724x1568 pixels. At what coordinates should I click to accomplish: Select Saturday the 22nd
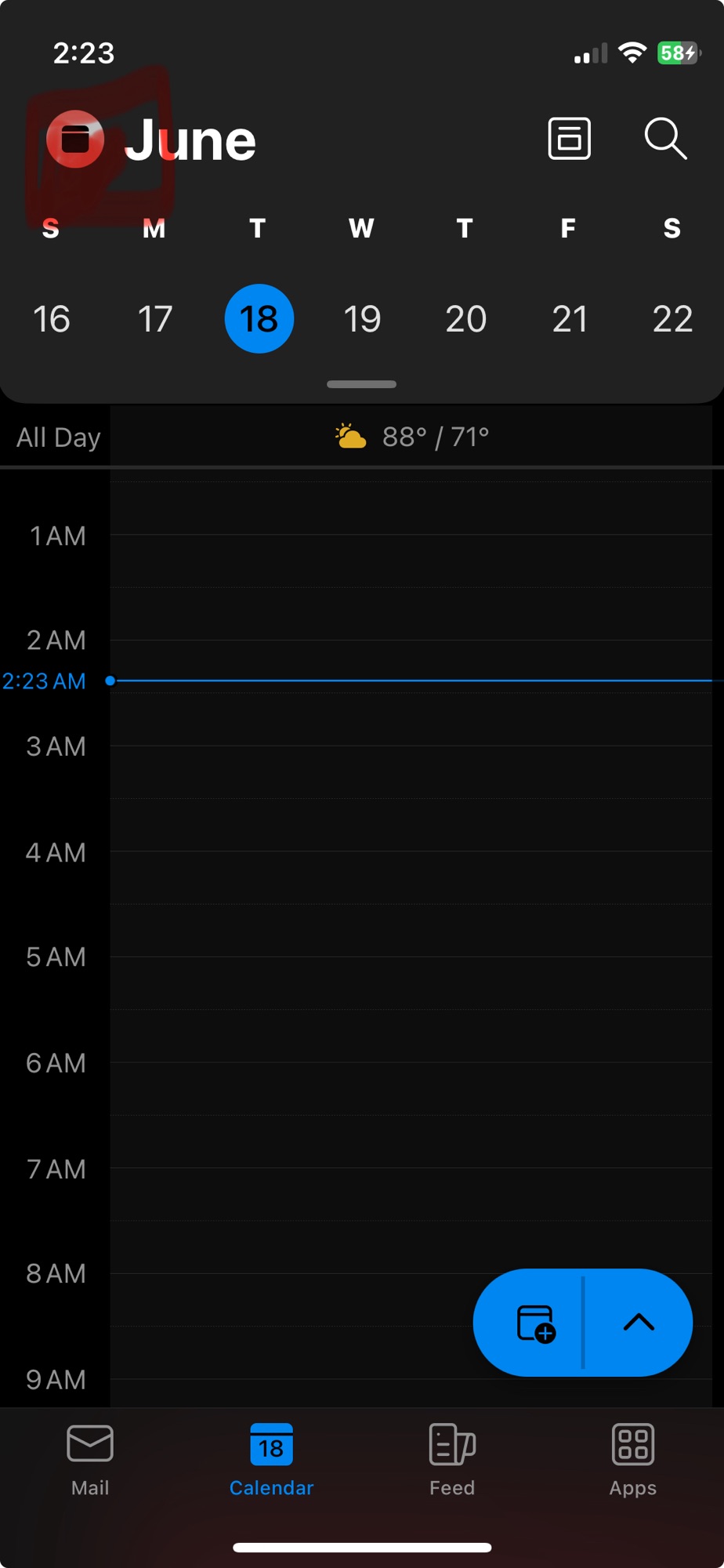673,319
